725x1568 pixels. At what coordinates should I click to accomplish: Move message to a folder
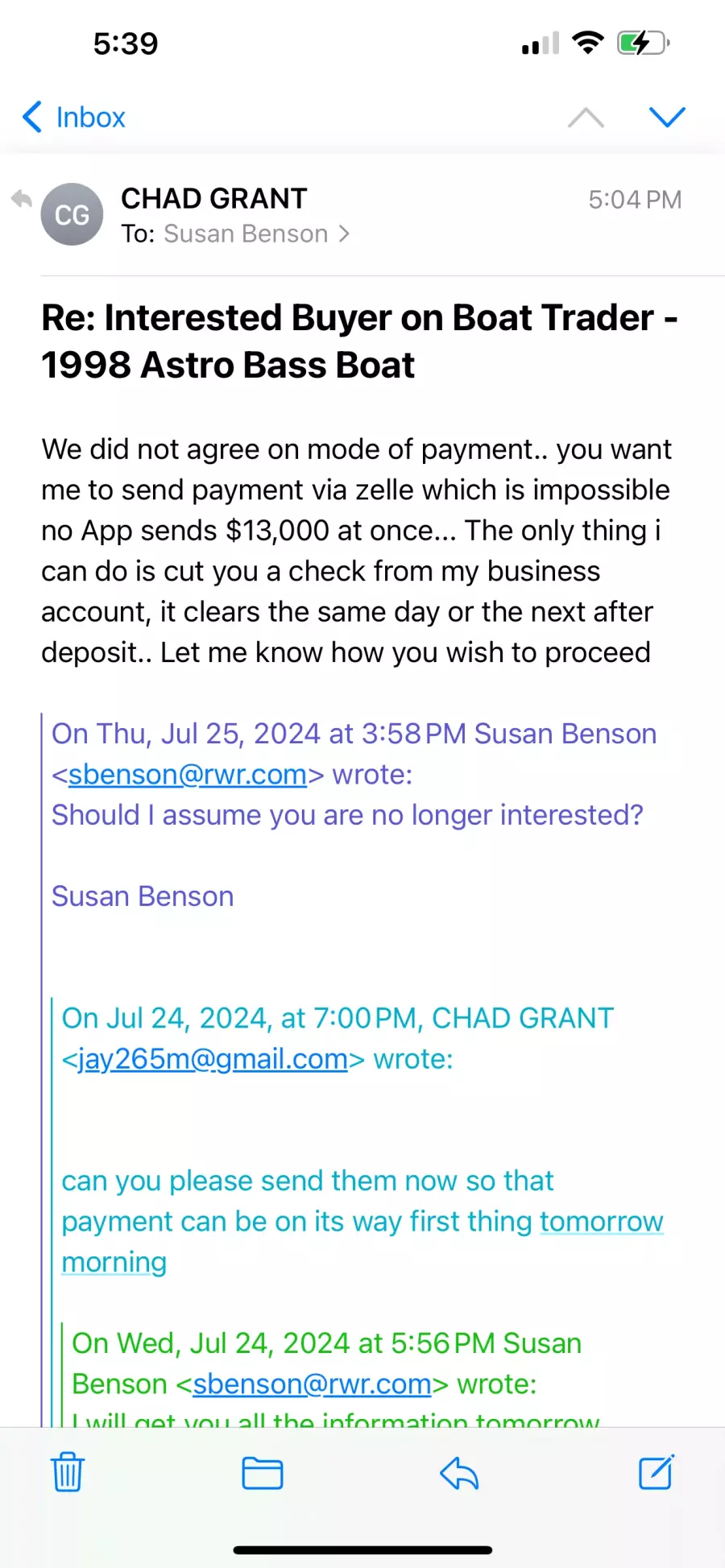[263, 1473]
